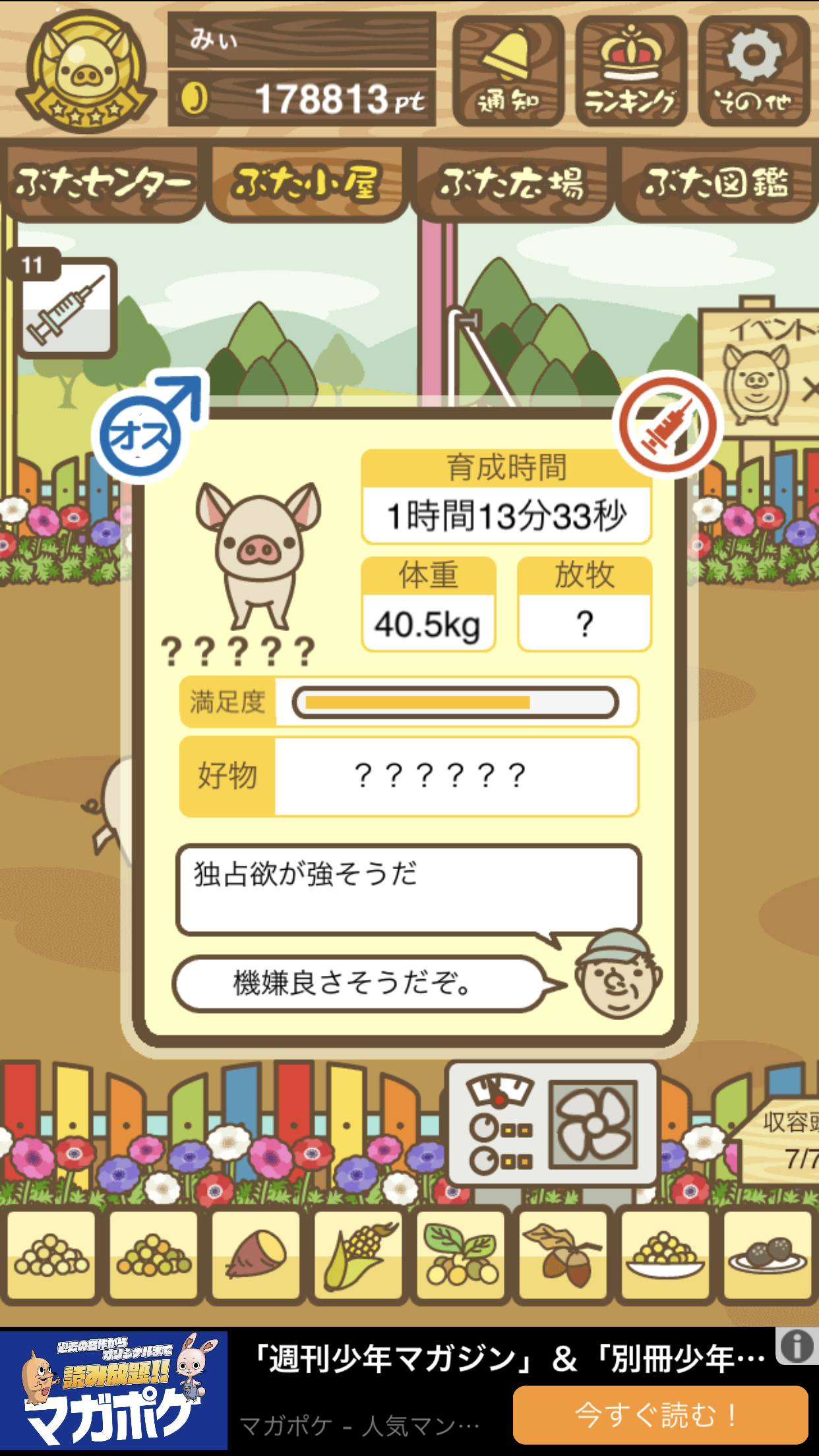The width and height of the screenshot is (819, 1456).
Task: Switch to the ぶたセンター tab
Action: [102, 183]
